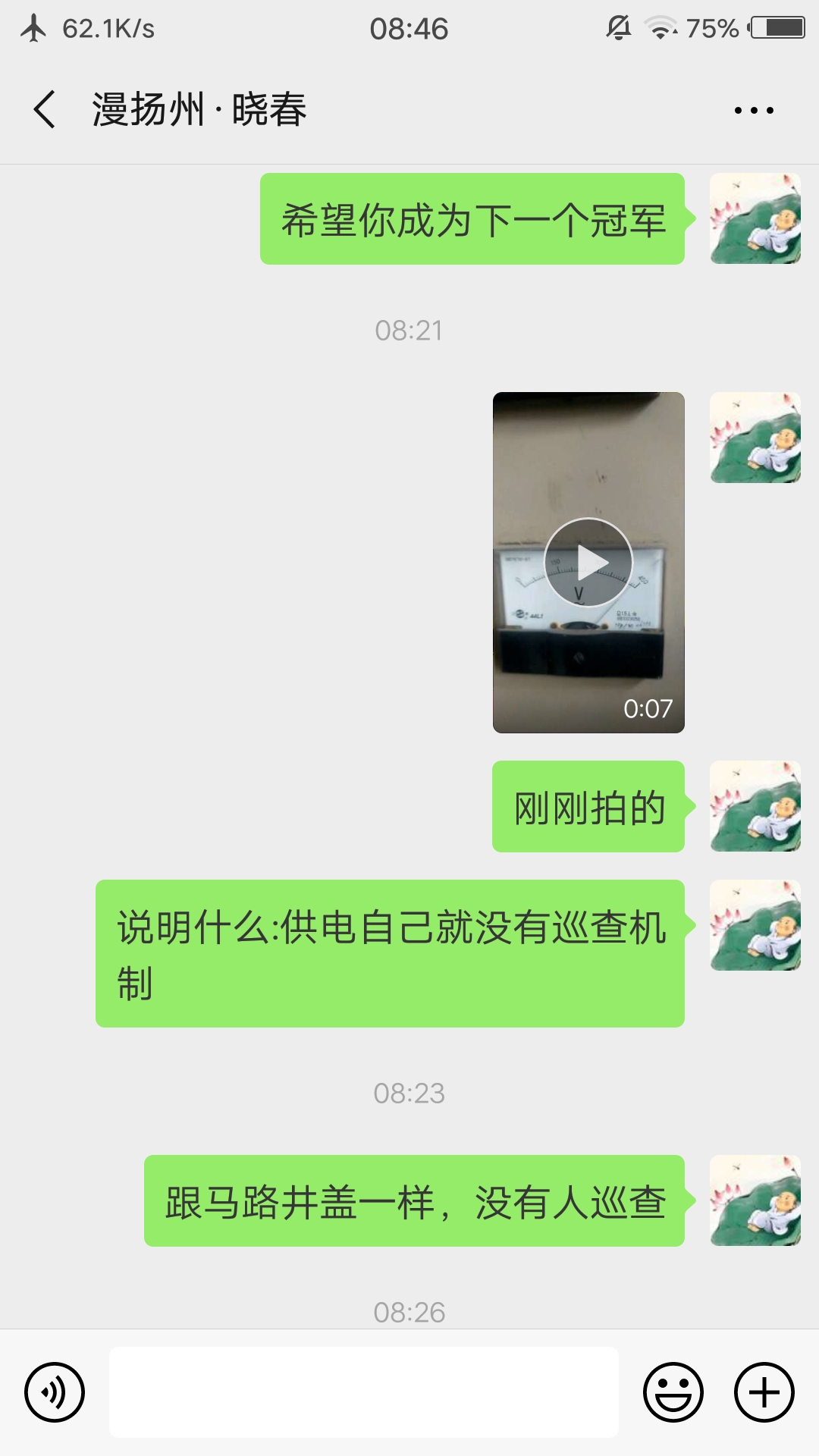The image size is (819, 1456).
Task: Switch to voice message input
Action: click(x=55, y=1392)
